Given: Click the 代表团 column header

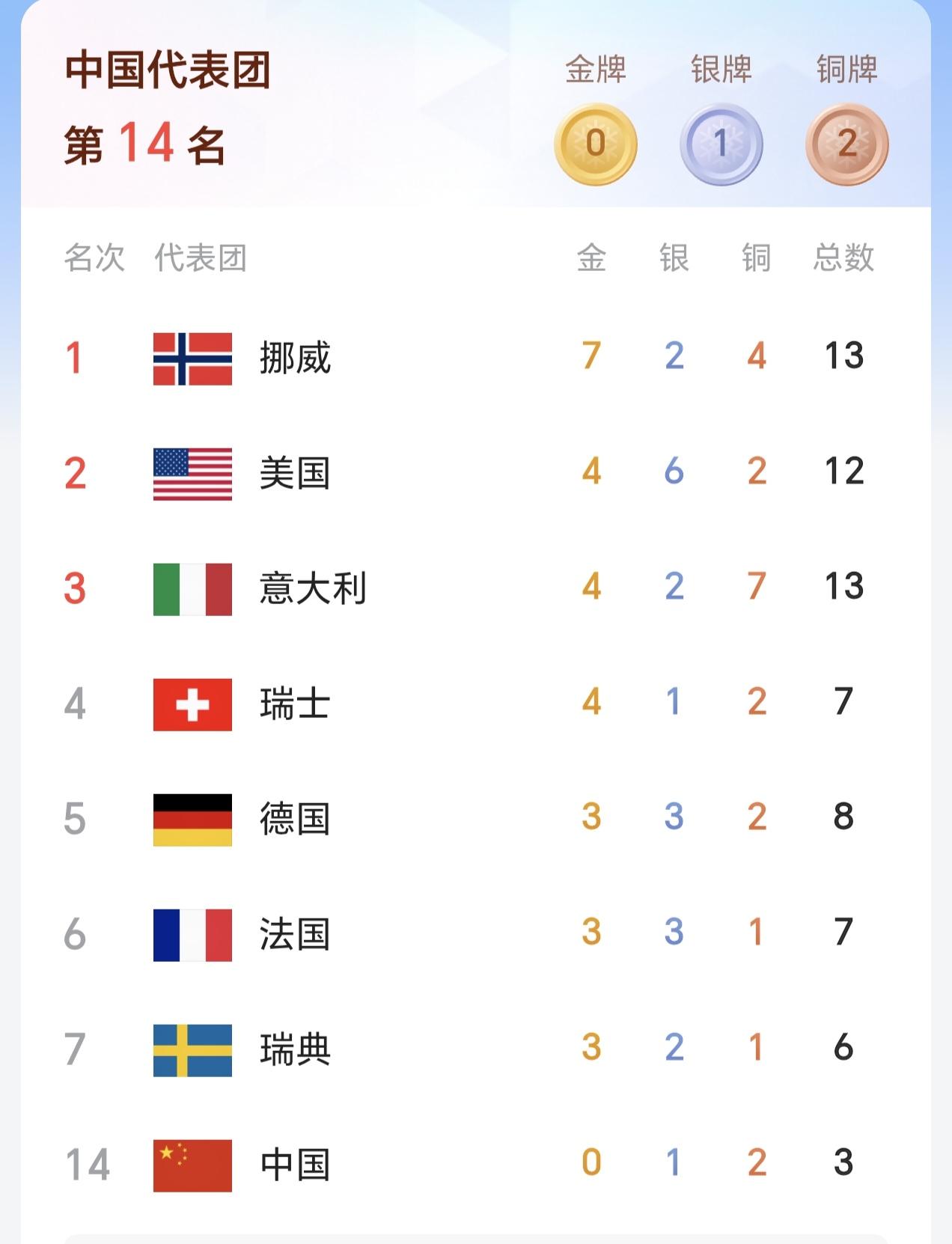Looking at the screenshot, I should click(x=198, y=258).
